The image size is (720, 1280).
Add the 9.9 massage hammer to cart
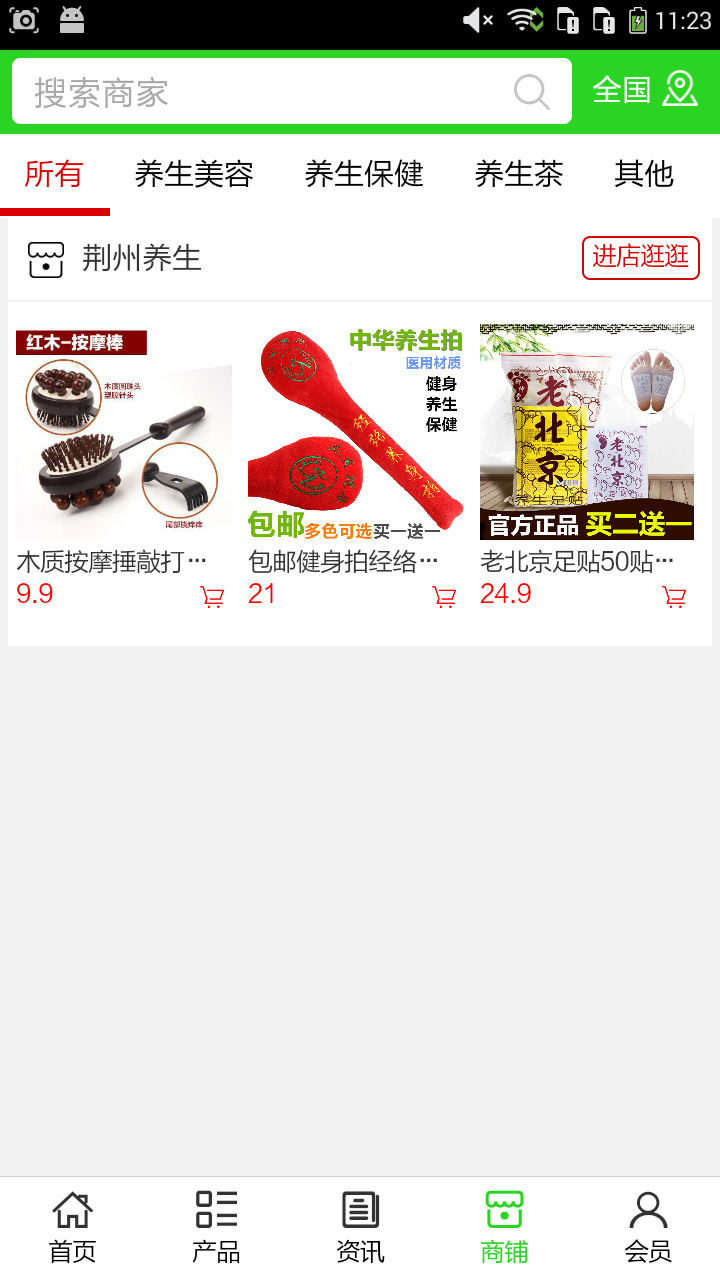click(x=212, y=597)
